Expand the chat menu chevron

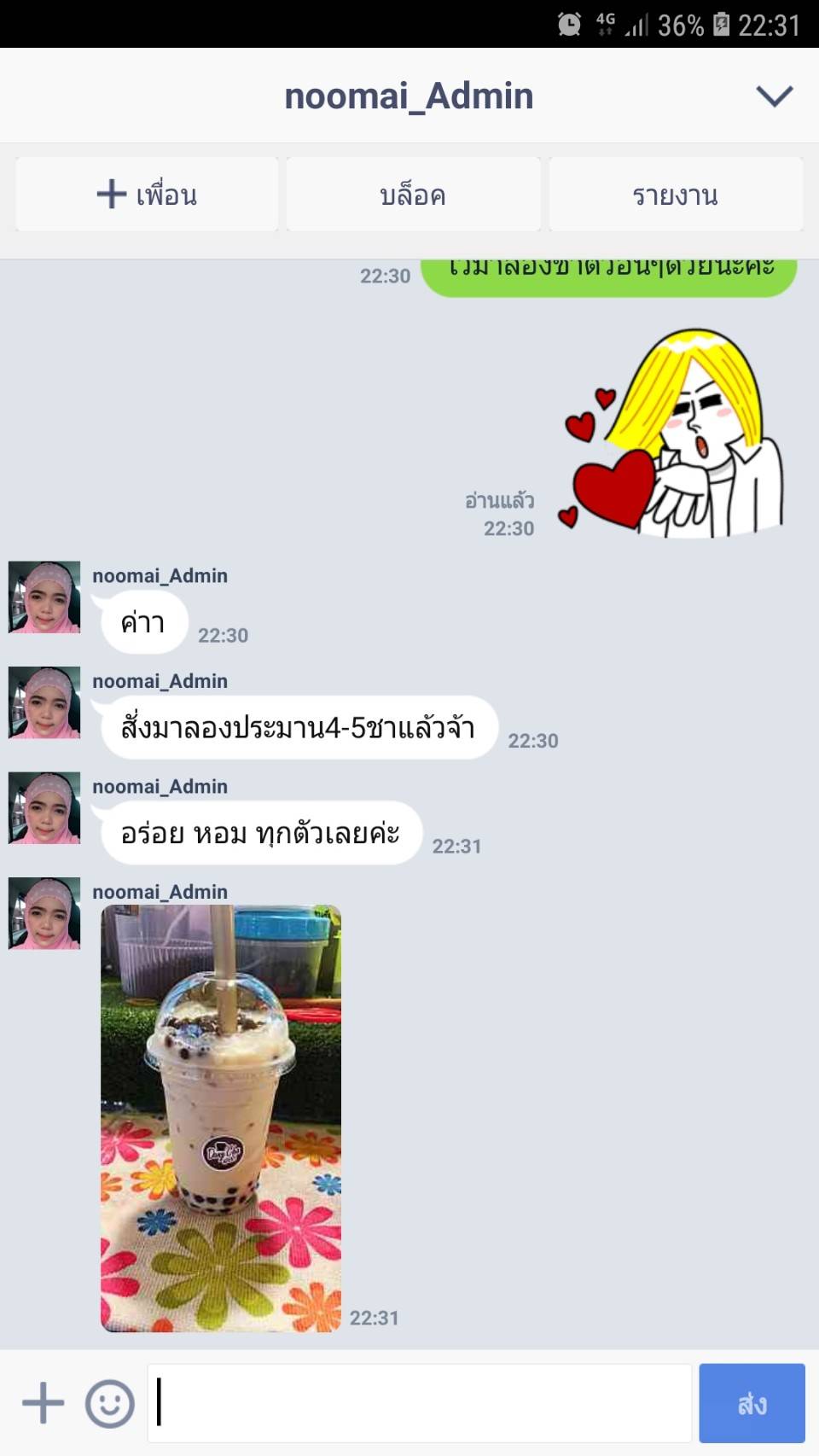pos(775,96)
